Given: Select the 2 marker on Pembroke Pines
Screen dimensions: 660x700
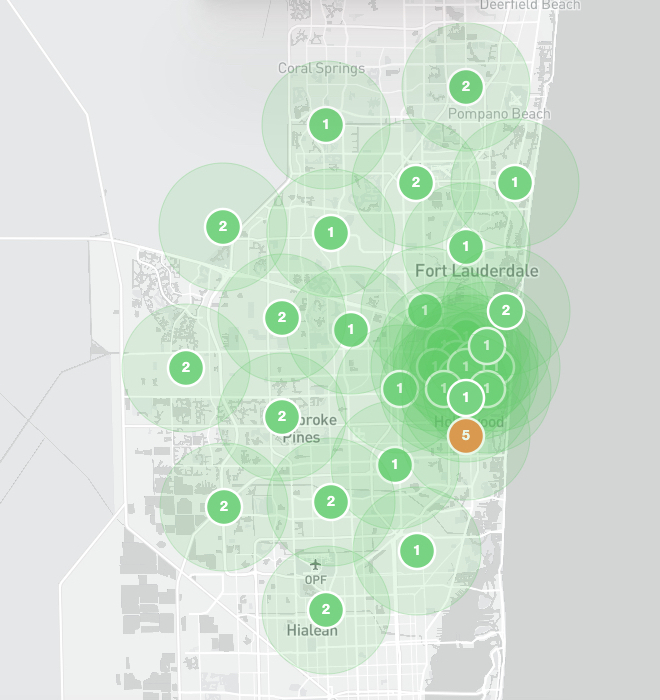Looking at the screenshot, I should click(282, 416).
